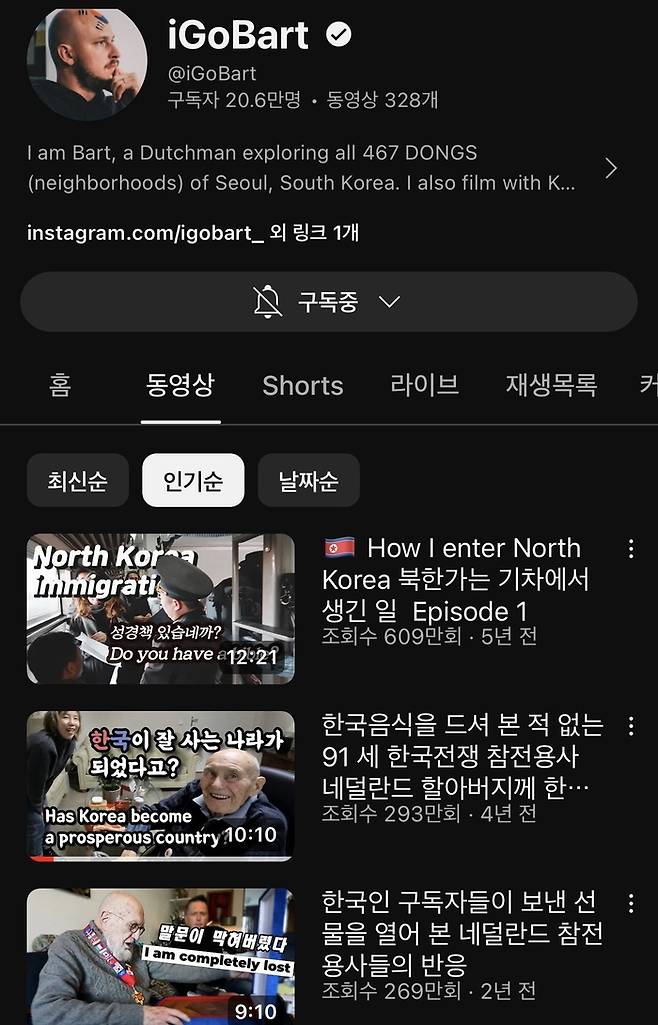Select the 인기순 sort chip
Screen dimensions: 658x1025
coord(193,481)
